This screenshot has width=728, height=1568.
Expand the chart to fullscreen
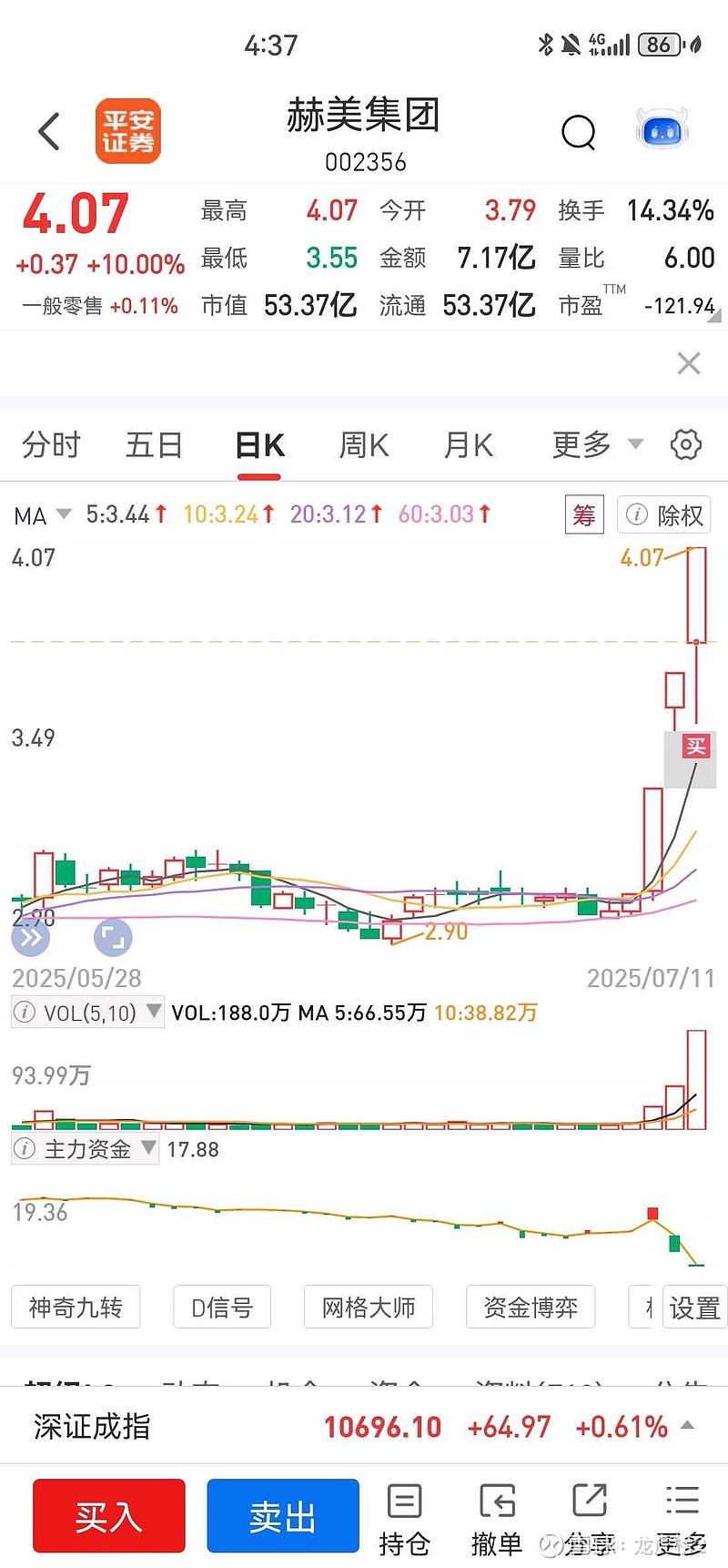[x=114, y=938]
